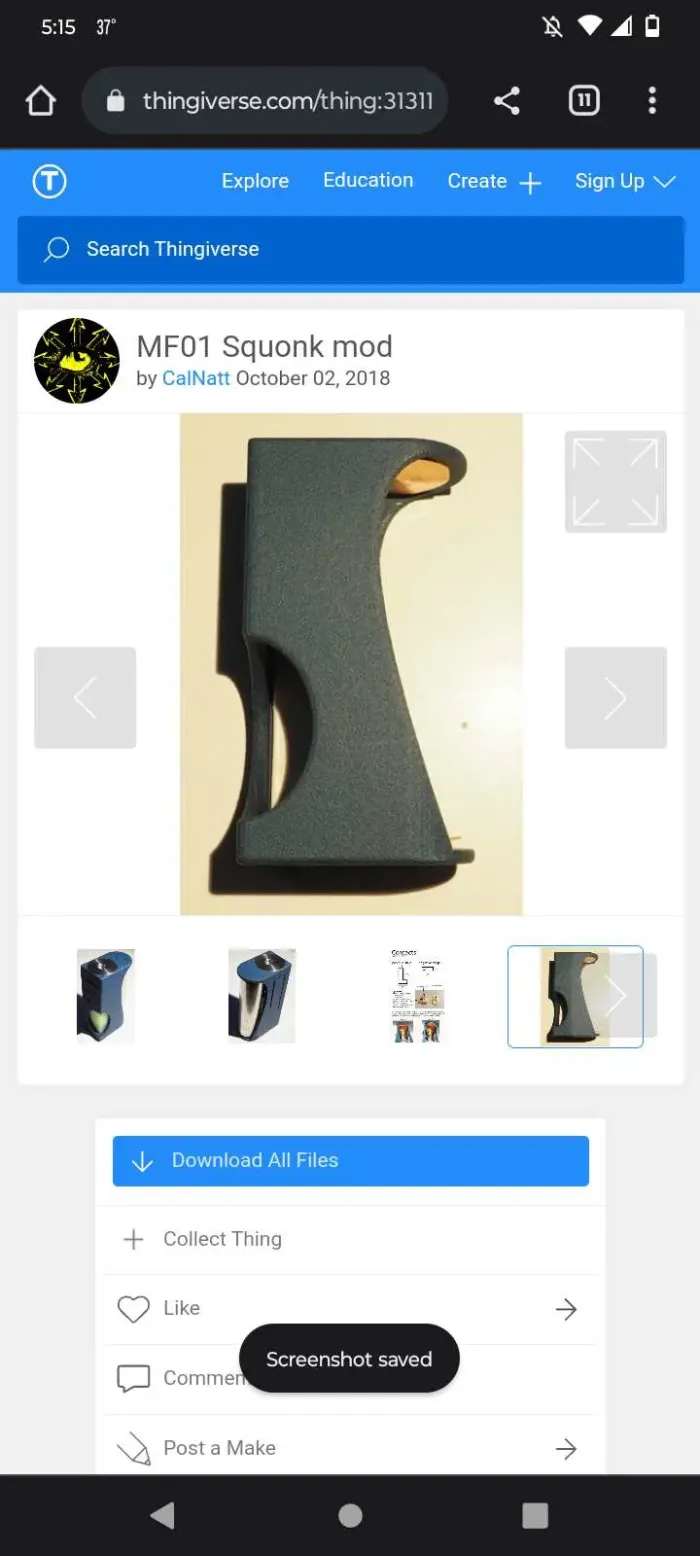The width and height of the screenshot is (700, 1556).
Task: Search Thingiverse field
Action: 350,249
